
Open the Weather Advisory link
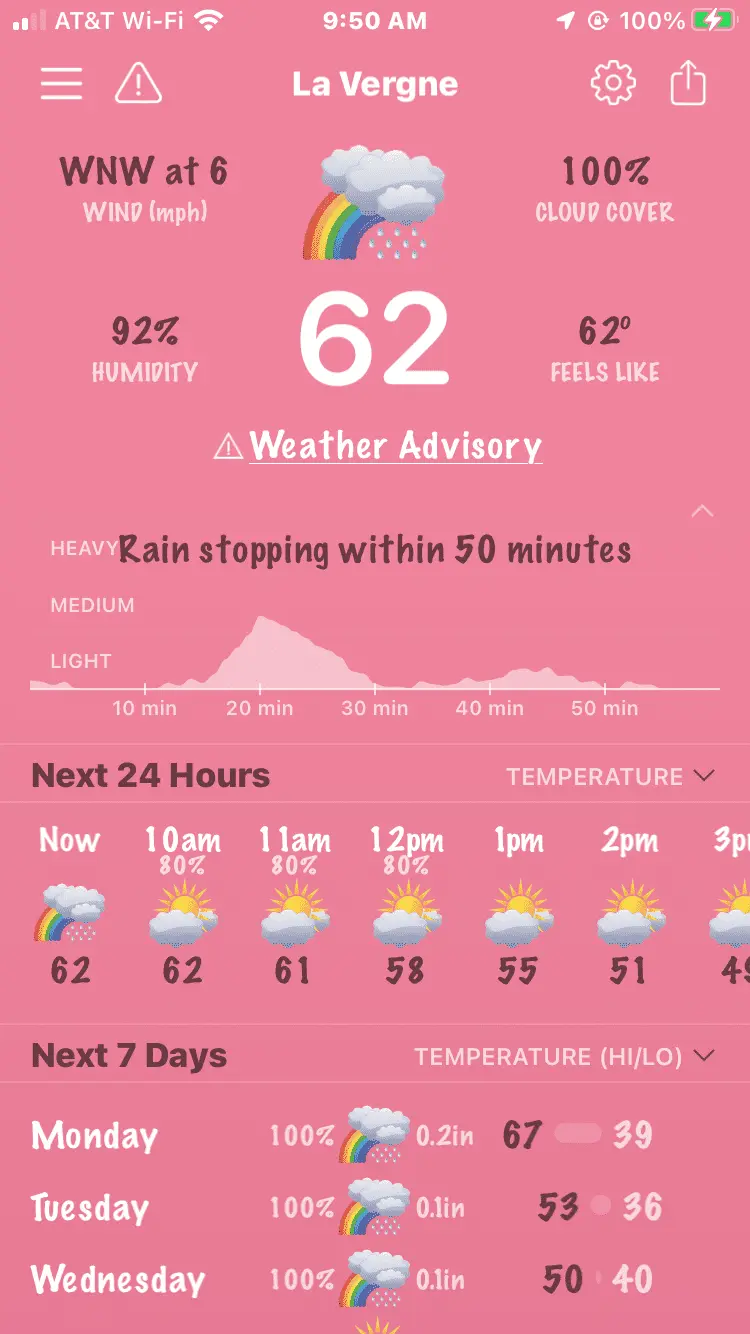[380, 446]
